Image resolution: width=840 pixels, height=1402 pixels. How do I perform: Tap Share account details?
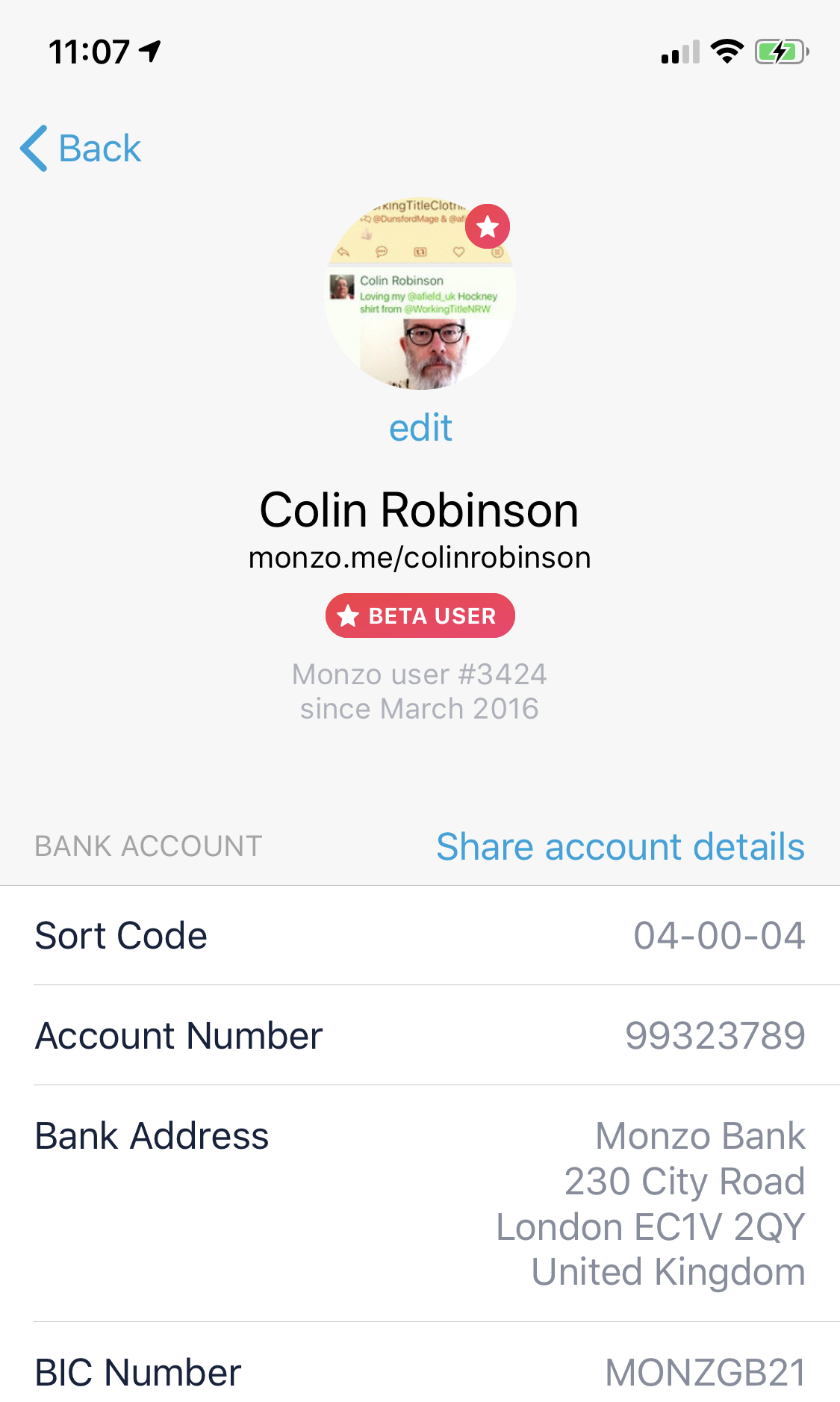(620, 847)
